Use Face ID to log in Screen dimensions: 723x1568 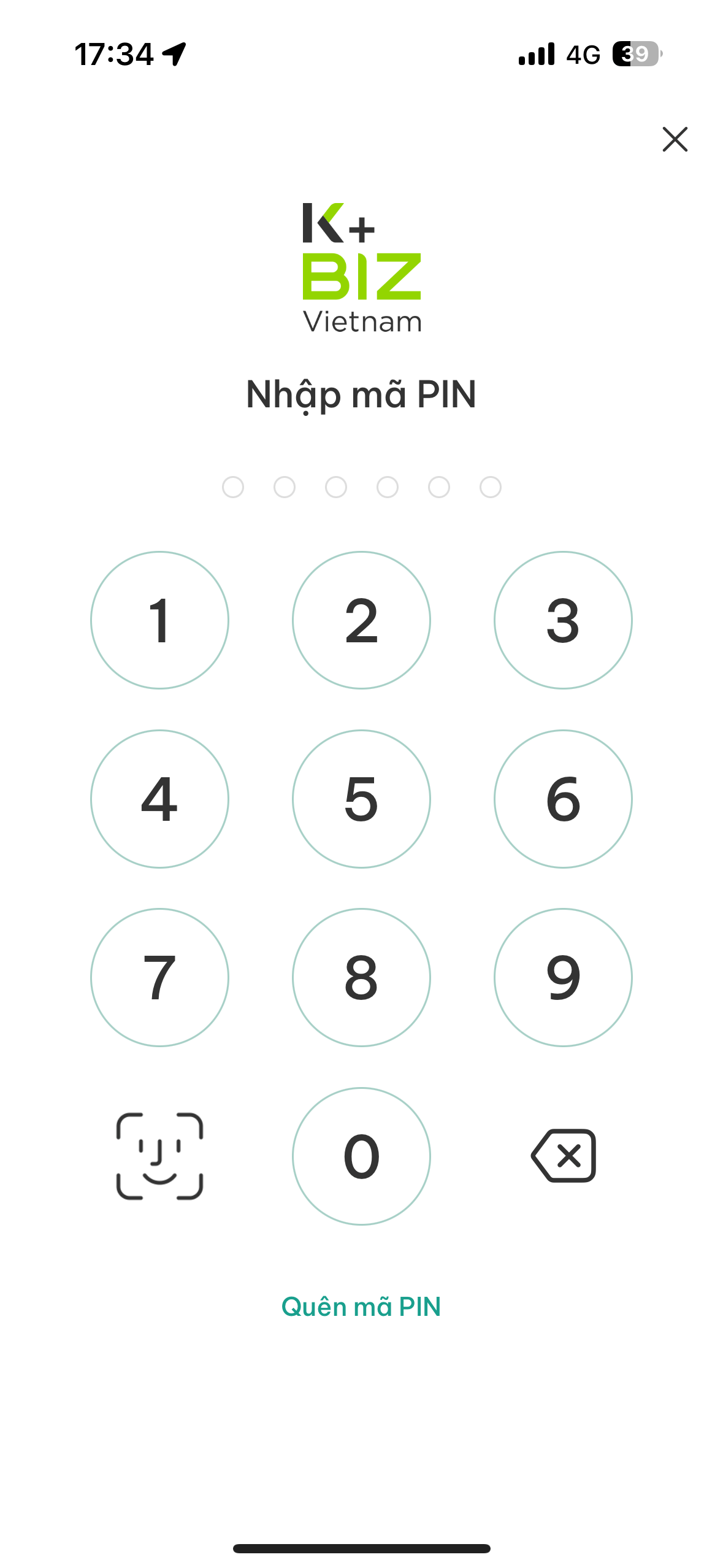159,1156
